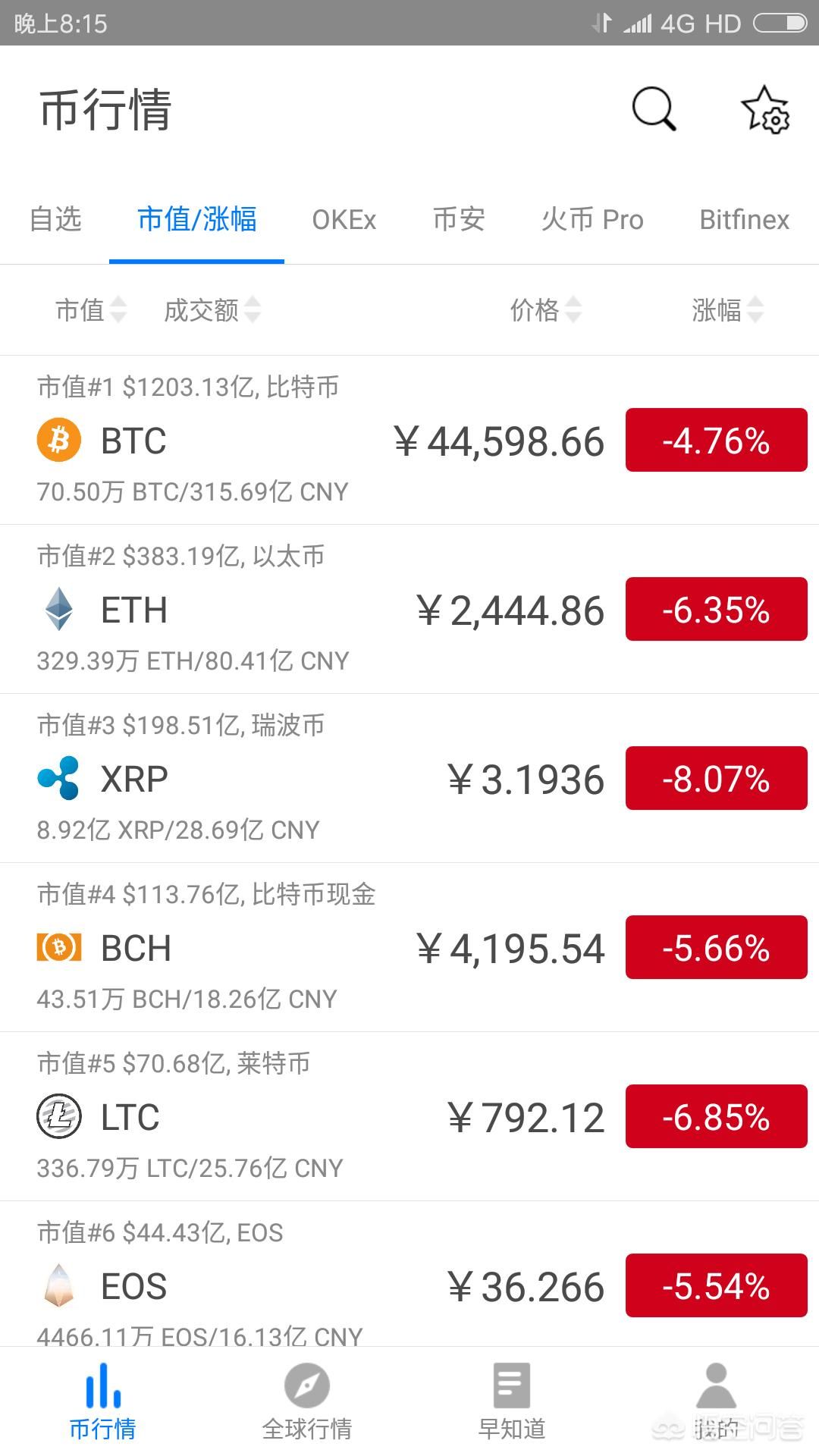Viewport: 819px width, 1456px height.
Task: Switch to the 币安 tab
Action: point(459,220)
